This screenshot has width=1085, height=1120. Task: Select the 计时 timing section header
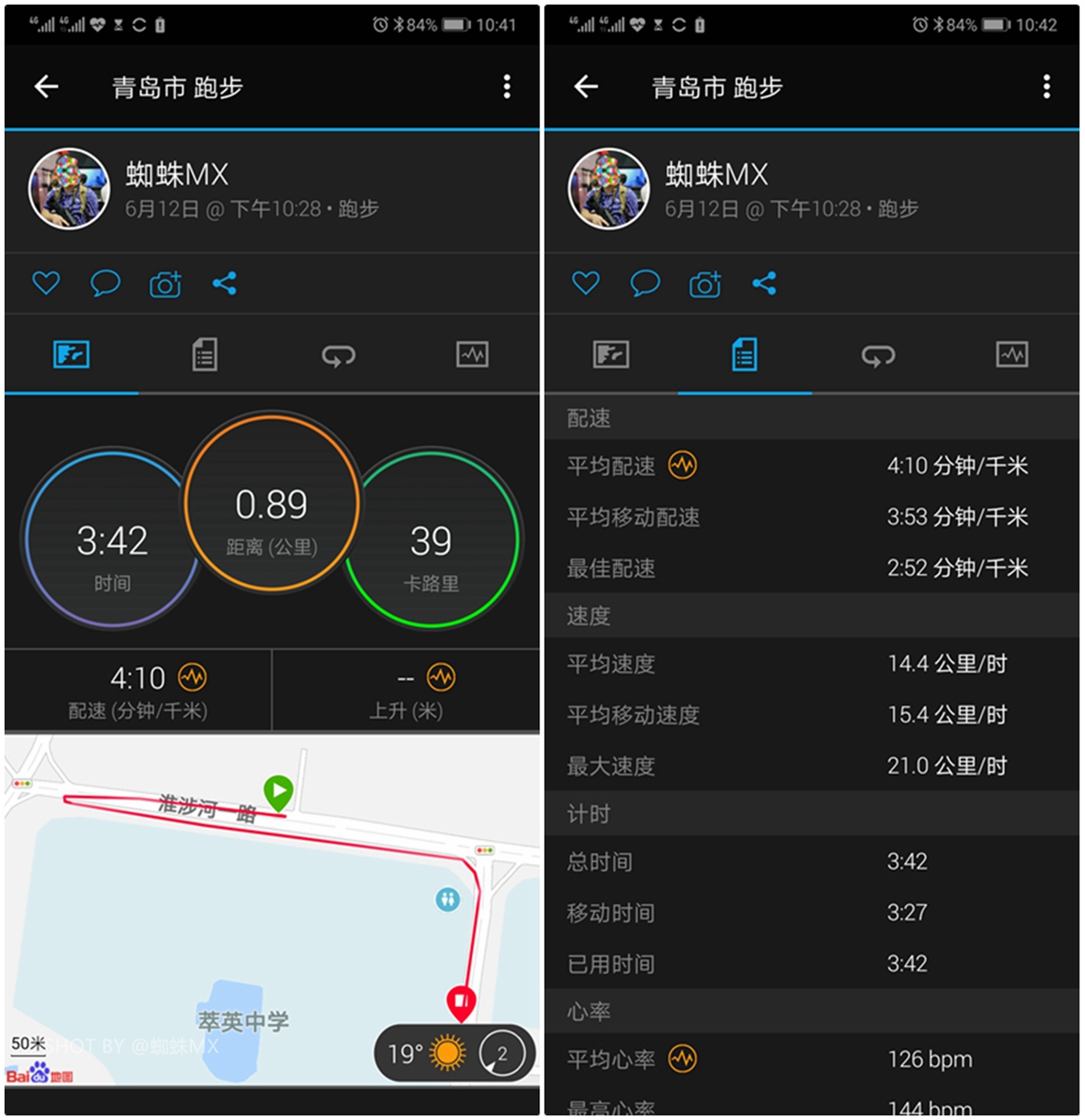pyautogui.click(x=587, y=813)
